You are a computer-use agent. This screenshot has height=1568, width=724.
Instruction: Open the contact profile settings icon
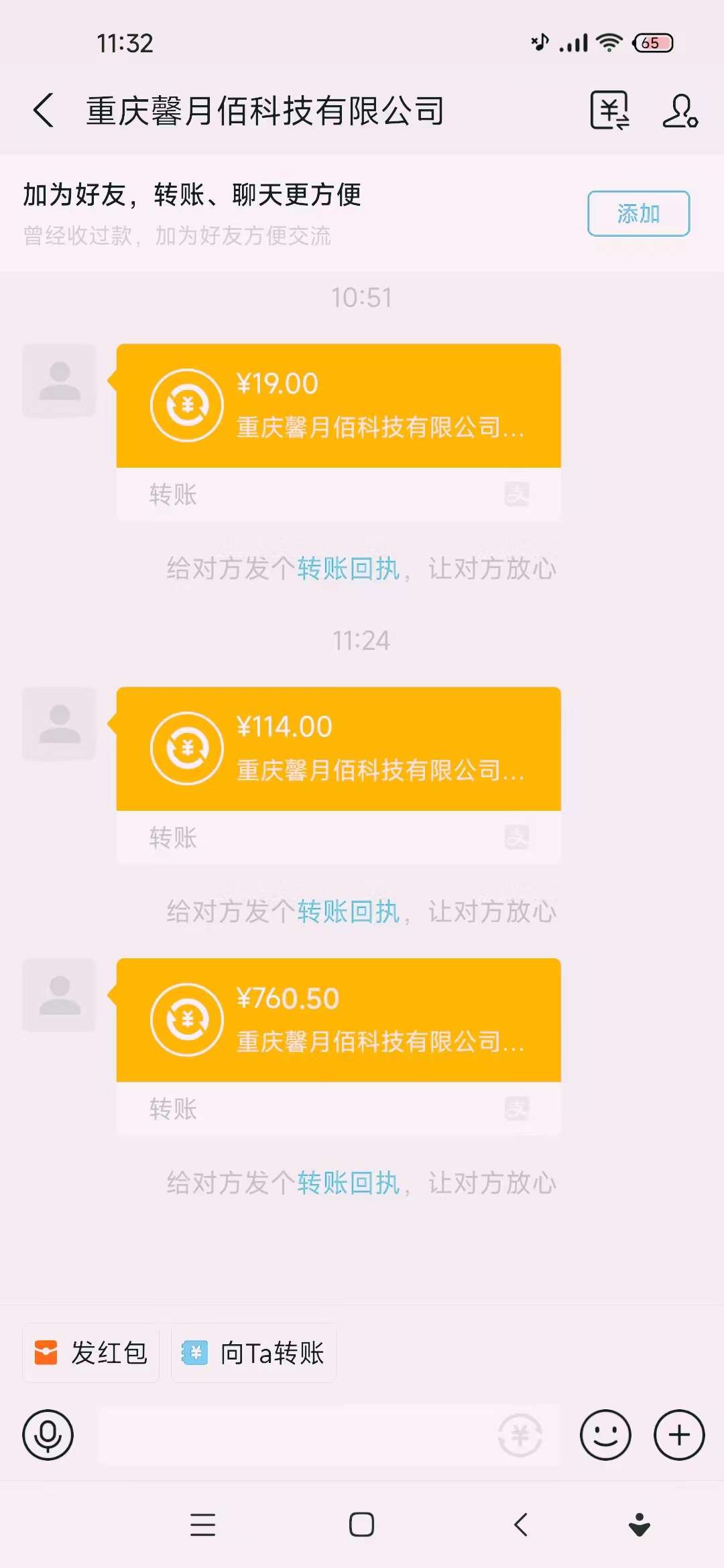pos(680,111)
